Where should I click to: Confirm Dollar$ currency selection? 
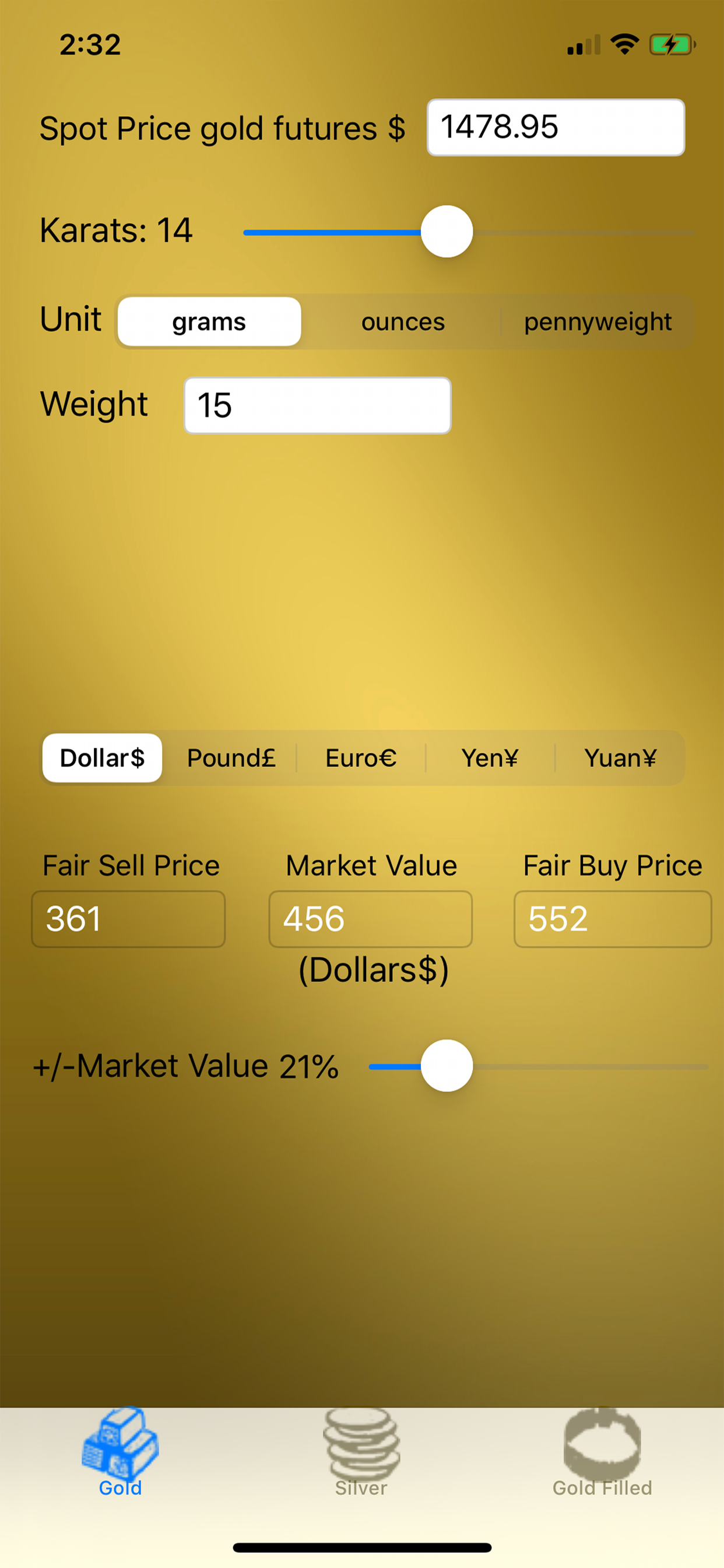click(x=101, y=758)
